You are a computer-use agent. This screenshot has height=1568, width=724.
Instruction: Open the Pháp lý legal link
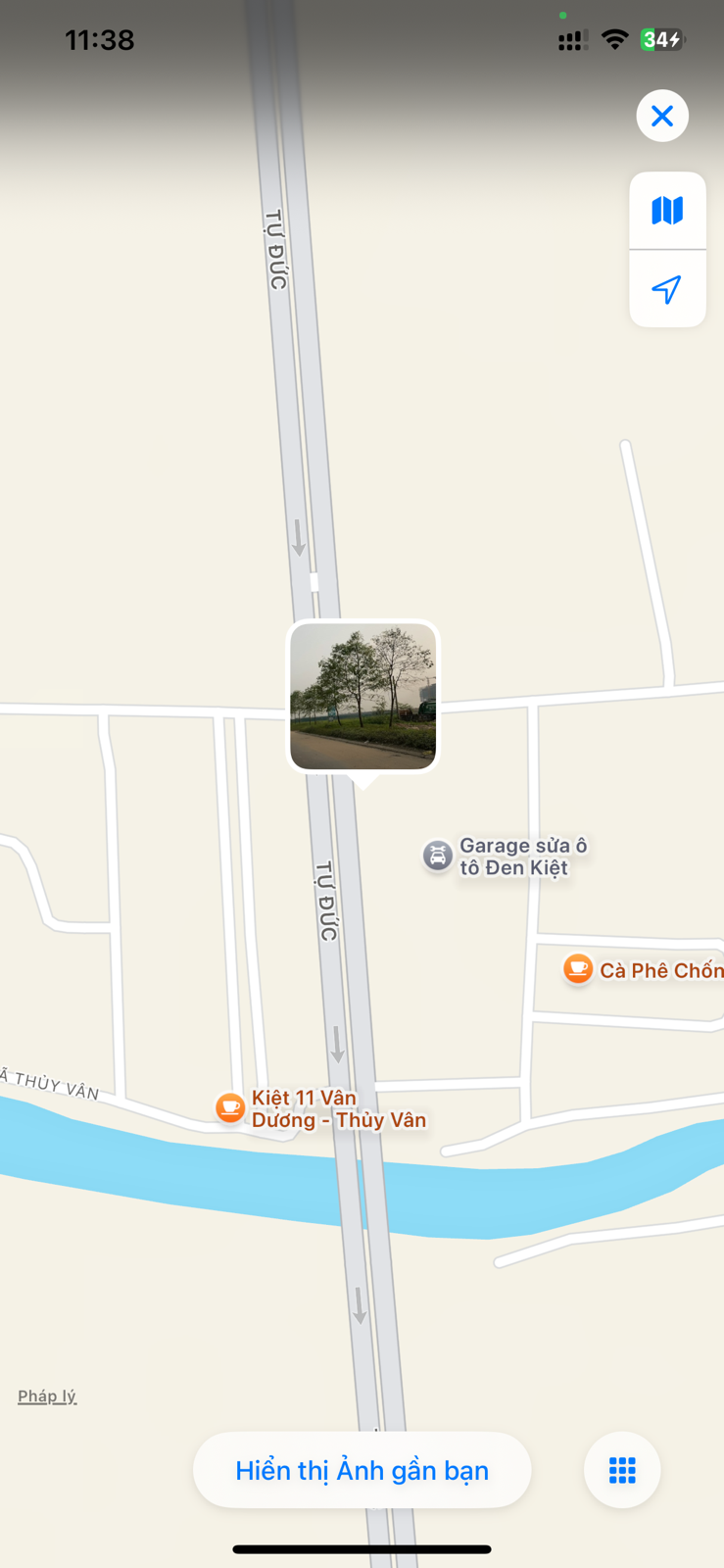click(47, 1396)
